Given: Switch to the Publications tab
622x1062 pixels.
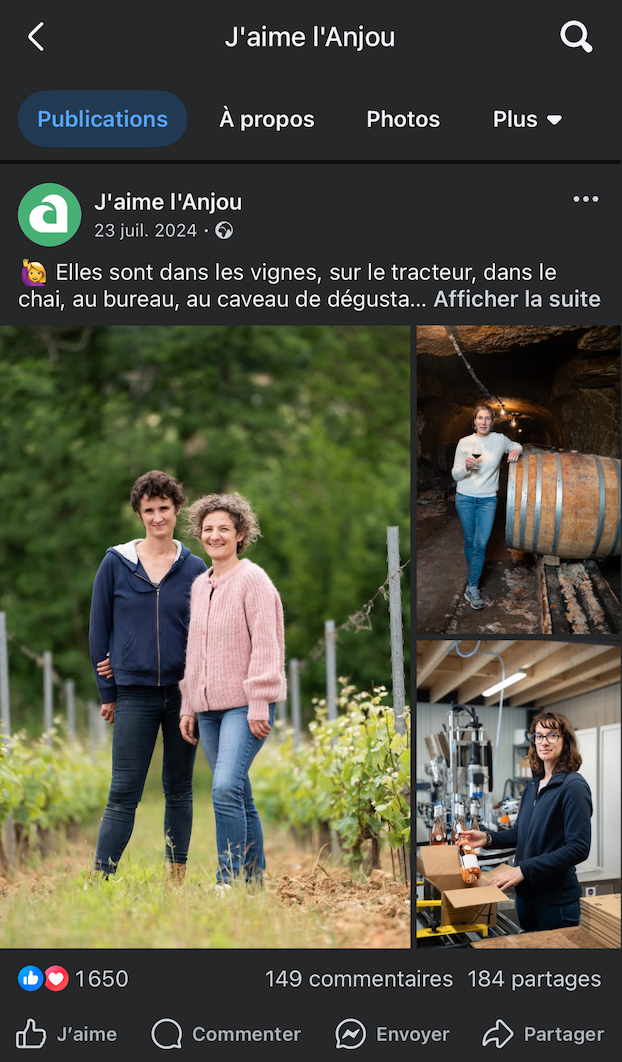Looking at the screenshot, I should [x=103, y=119].
